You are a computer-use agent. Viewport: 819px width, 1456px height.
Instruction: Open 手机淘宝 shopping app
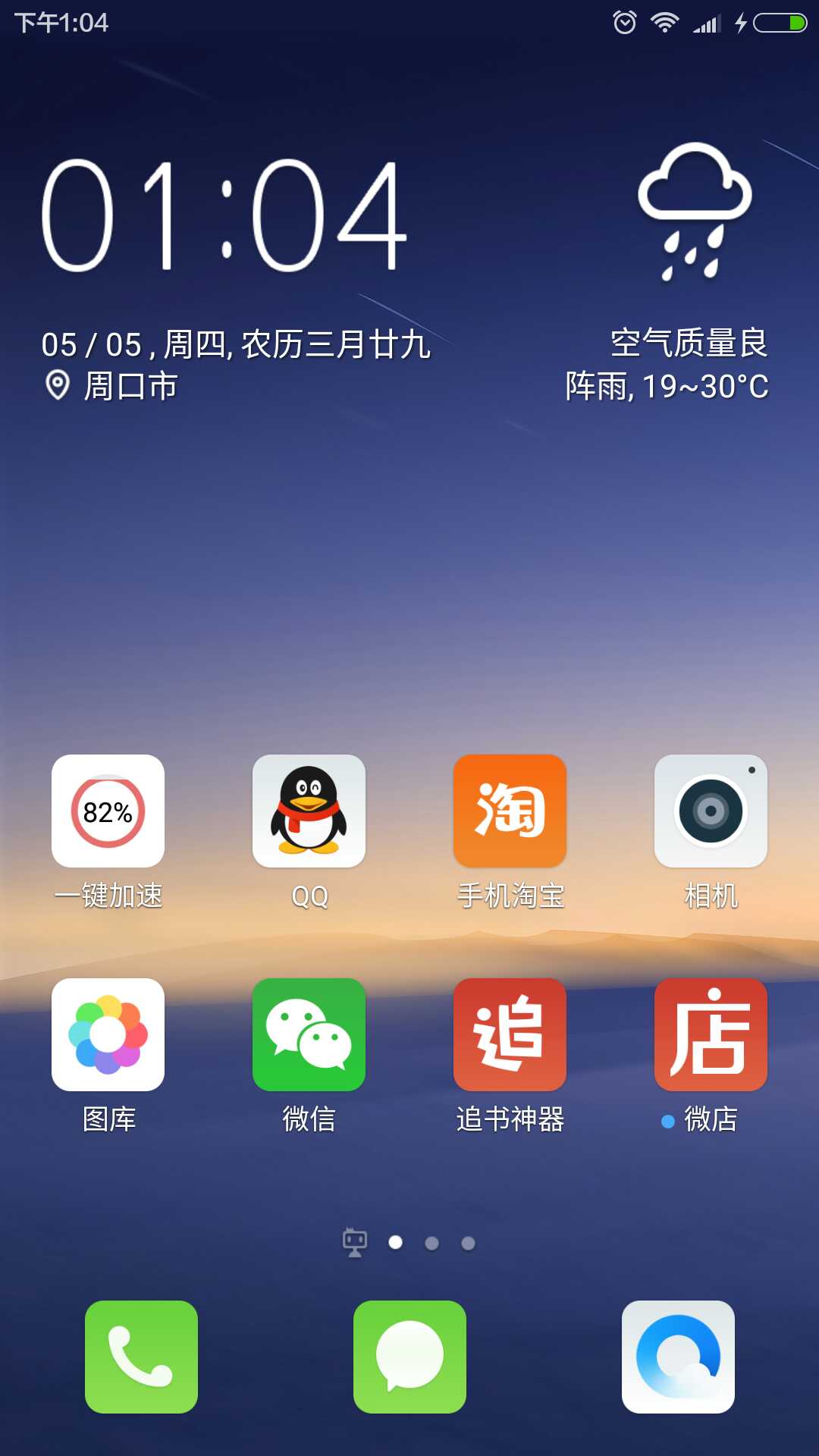510,811
